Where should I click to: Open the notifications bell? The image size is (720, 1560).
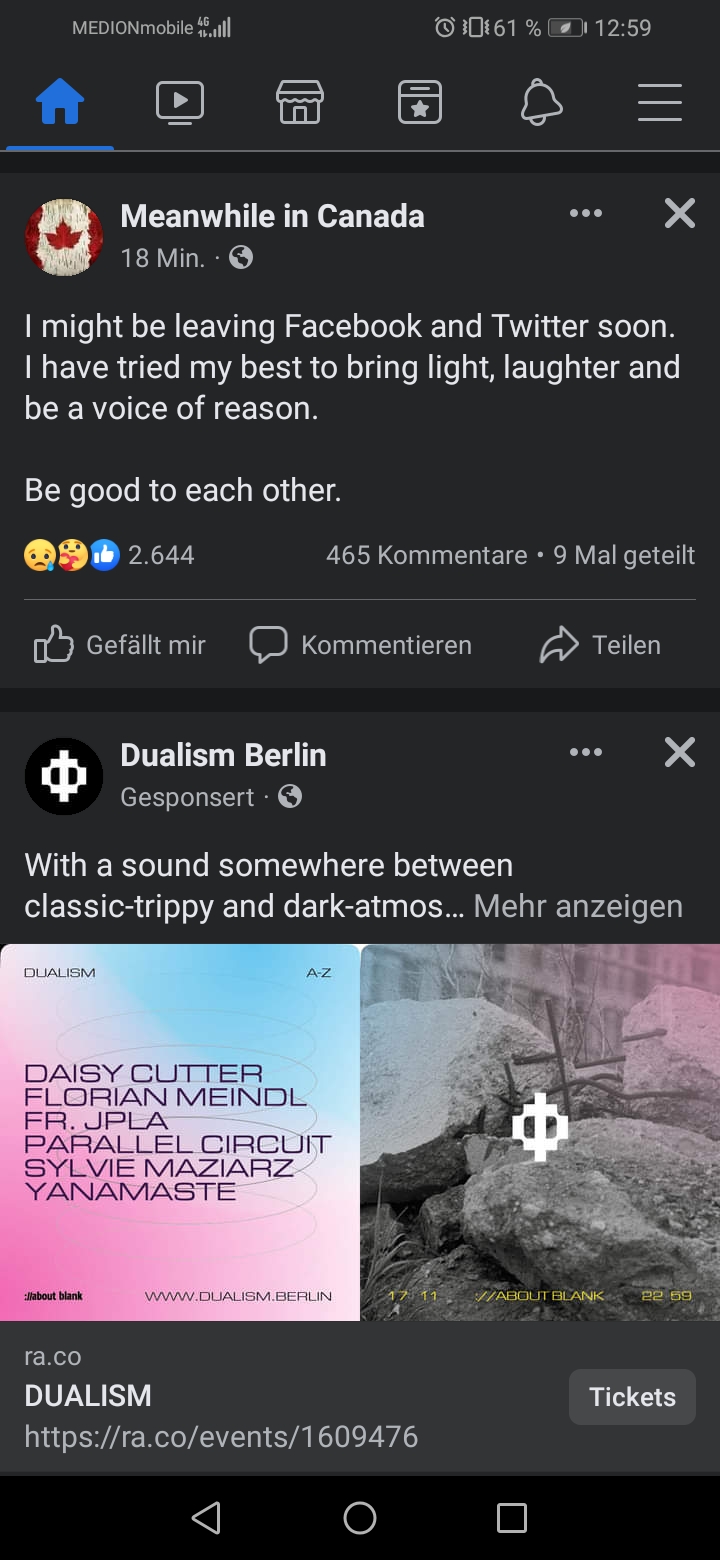point(541,102)
